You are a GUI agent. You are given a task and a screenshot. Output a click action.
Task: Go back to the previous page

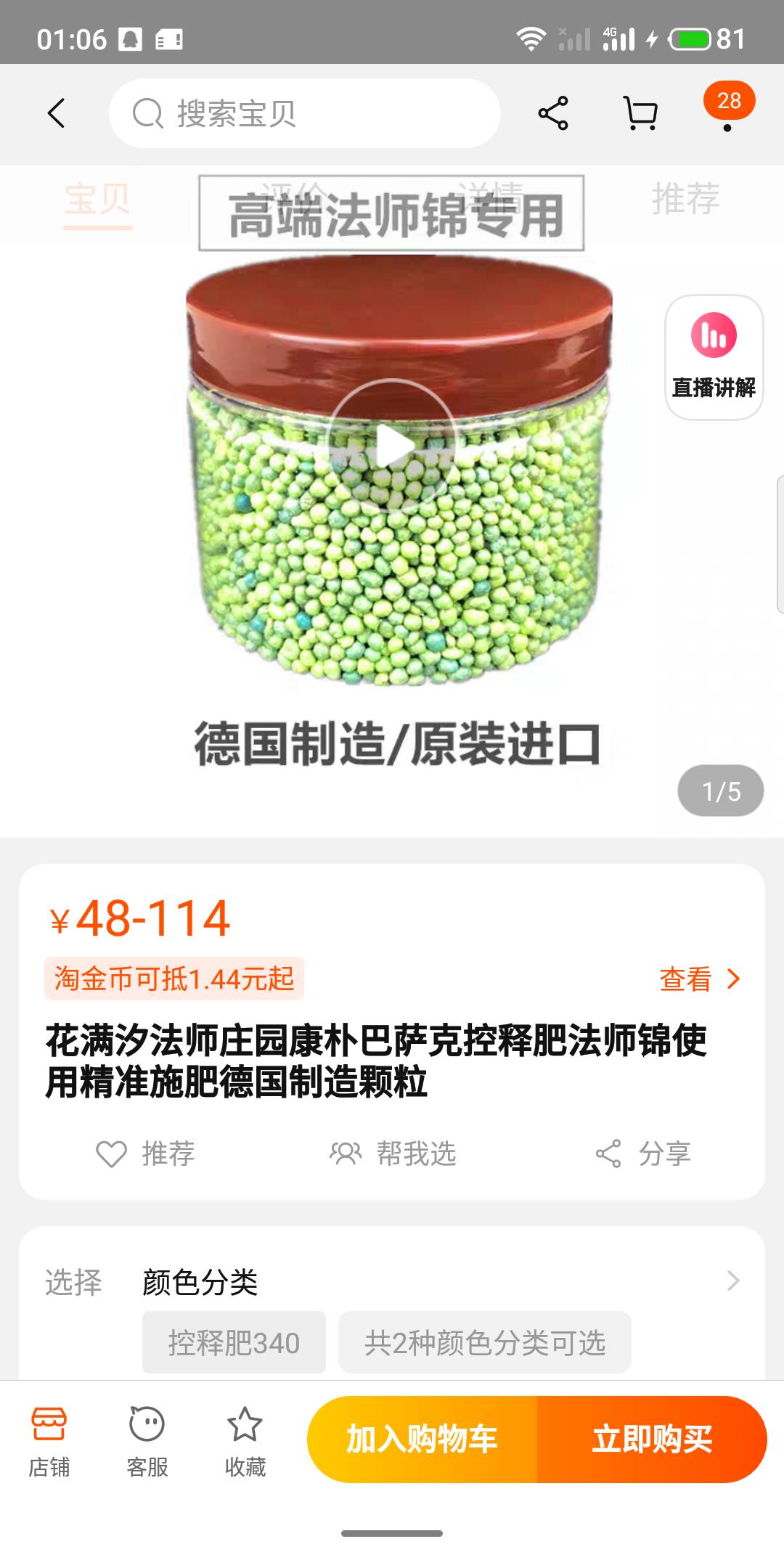[57, 113]
